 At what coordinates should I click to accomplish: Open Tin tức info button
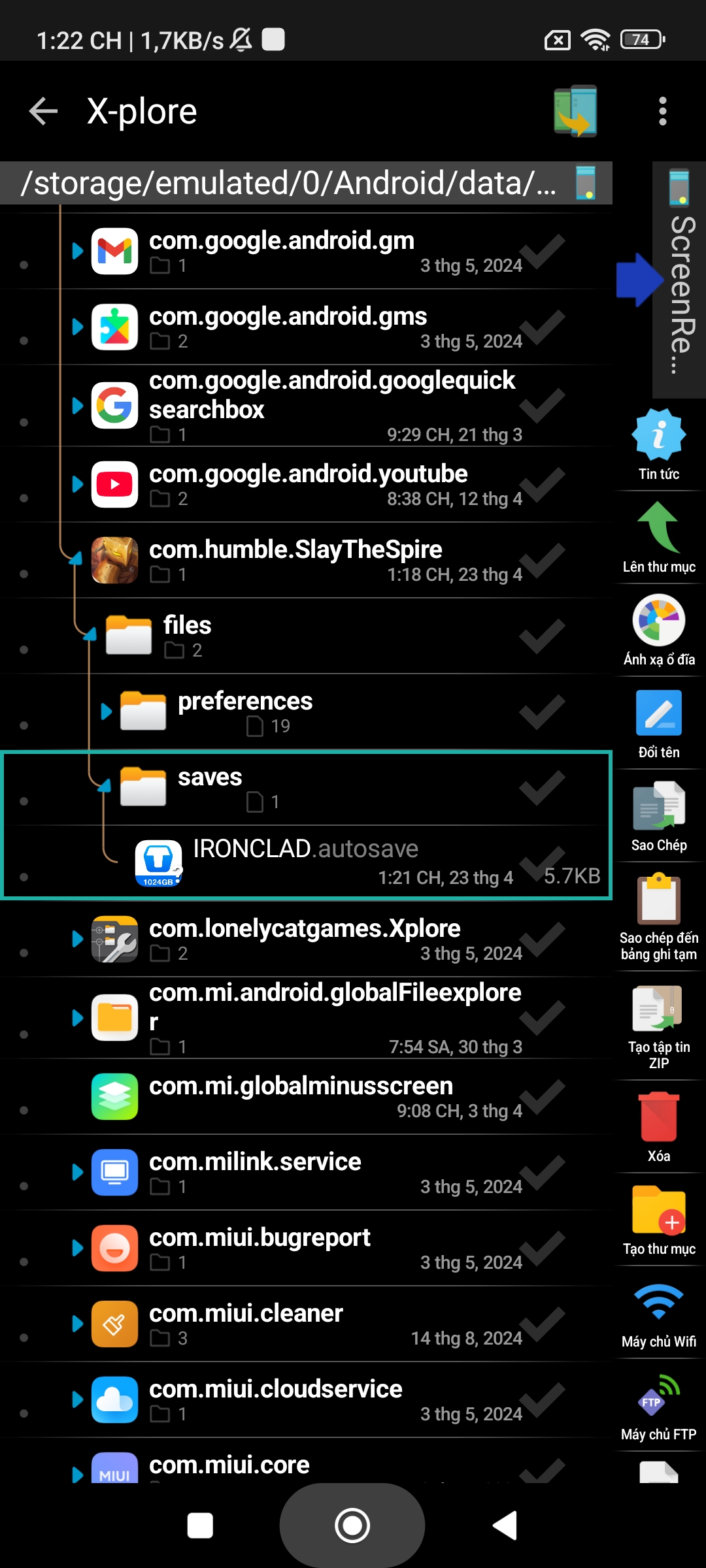tap(659, 446)
